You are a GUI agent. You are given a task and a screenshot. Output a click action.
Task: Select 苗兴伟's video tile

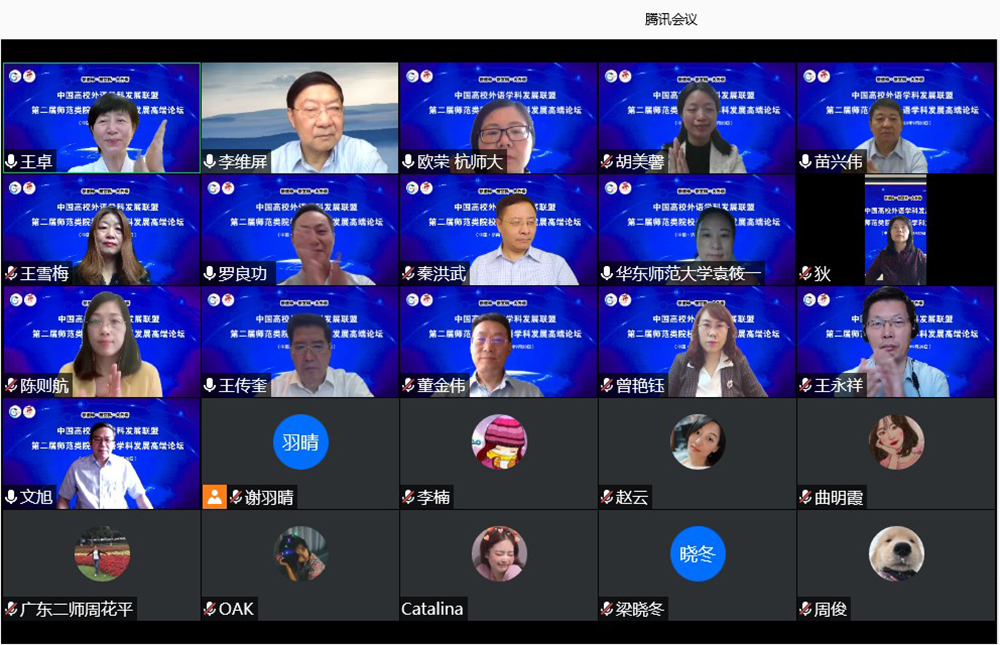pyautogui.click(x=895, y=118)
